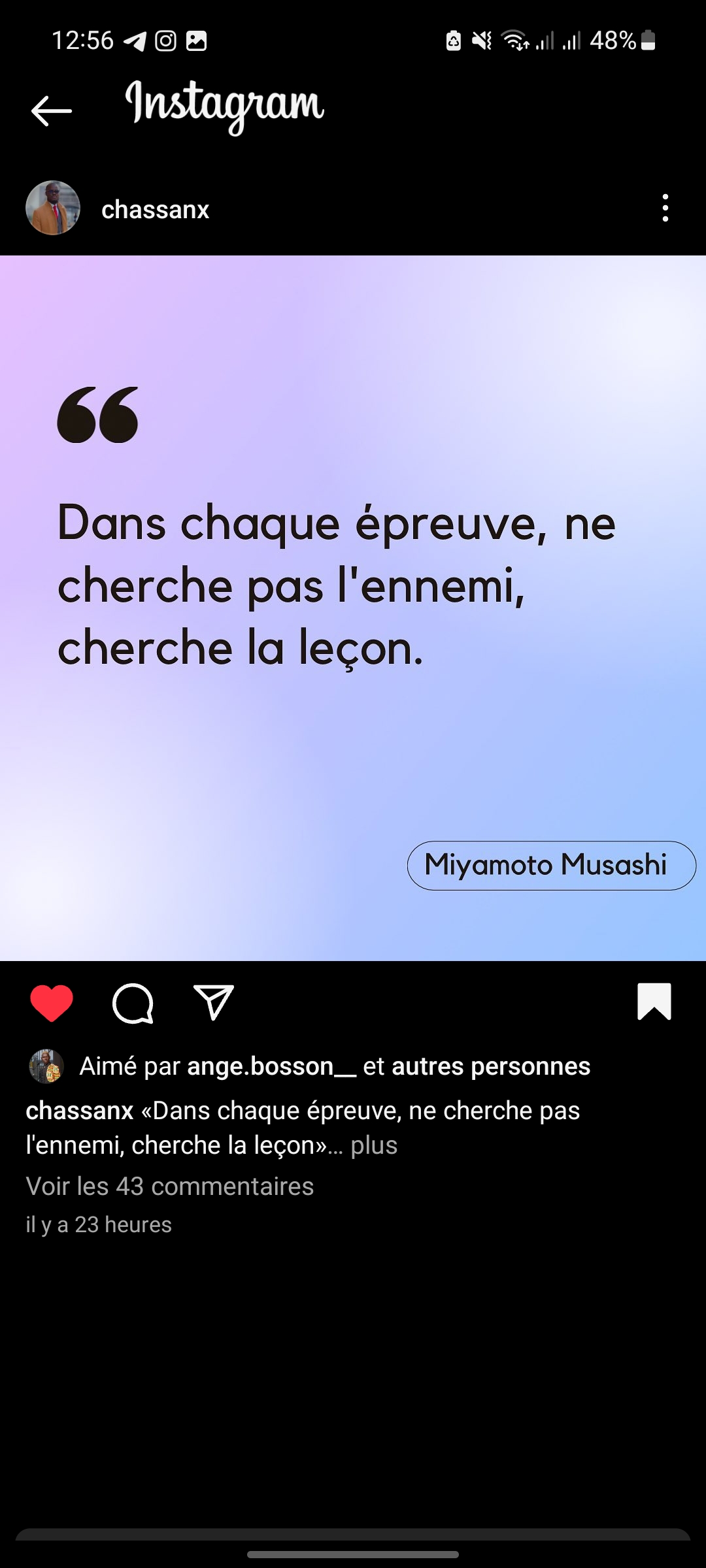706x1568 pixels.
Task: Open the post's three-dot options menu
Action: tap(665, 208)
